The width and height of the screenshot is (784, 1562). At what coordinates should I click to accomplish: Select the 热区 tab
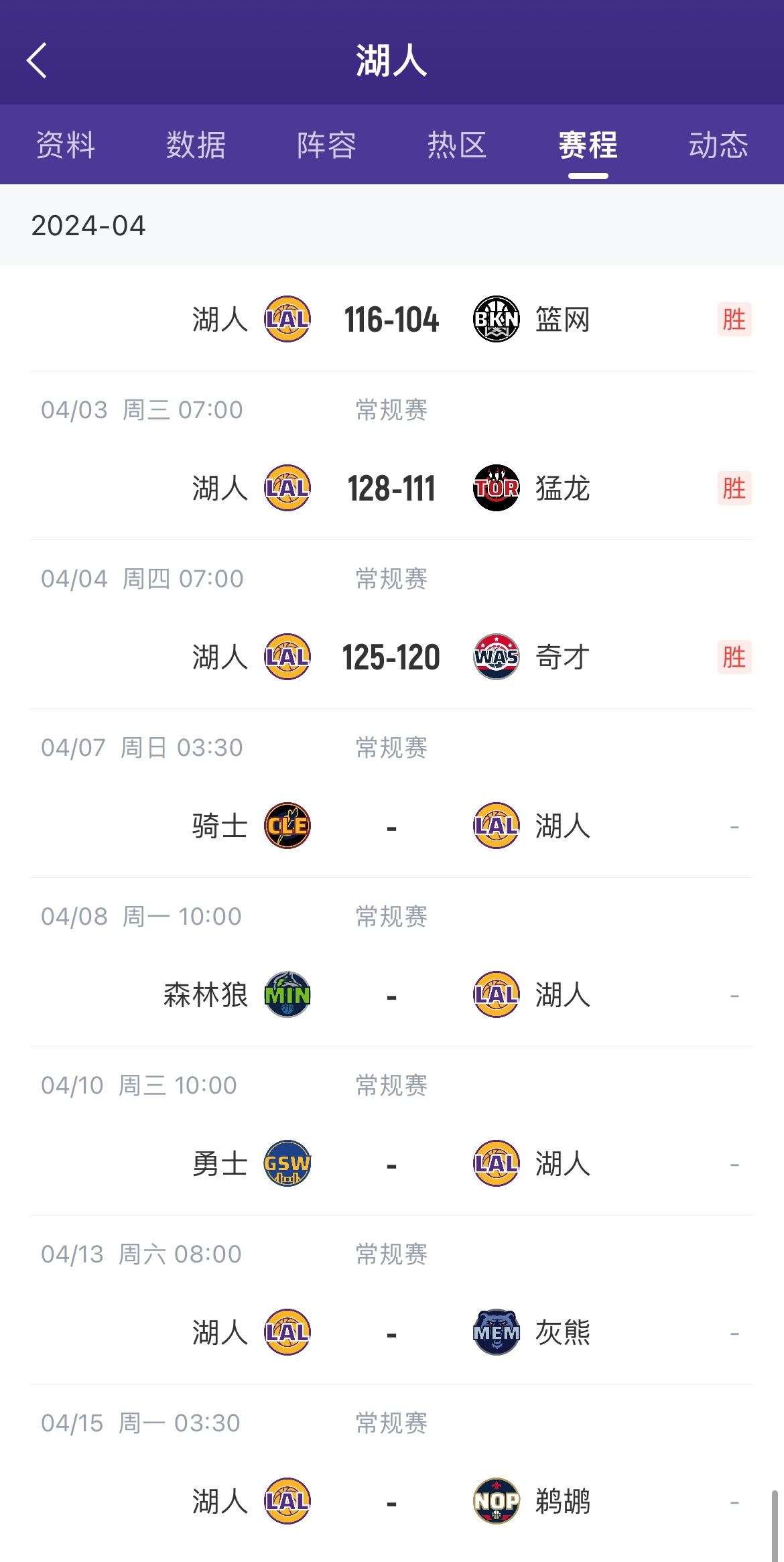(x=457, y=145)
